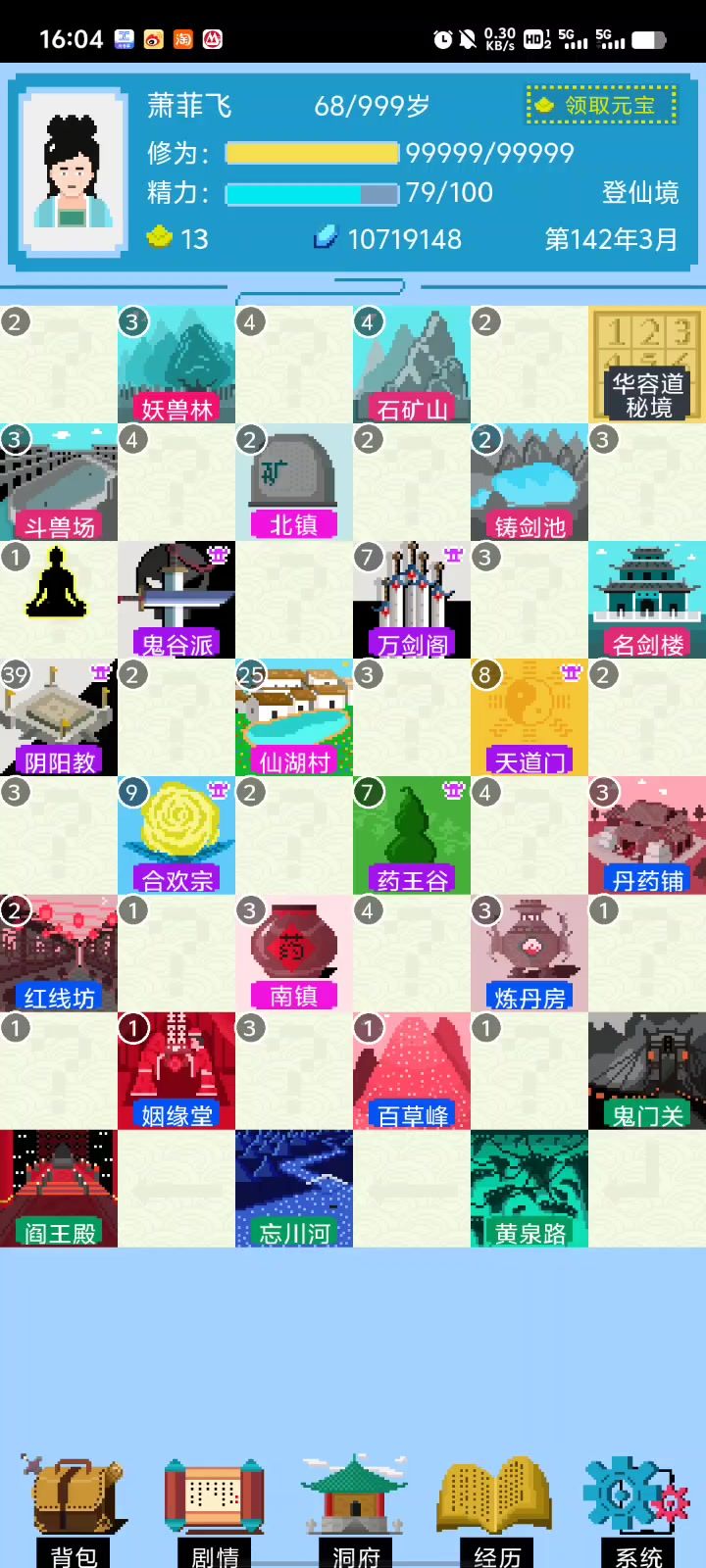Enter the 丹药铺 shop
Screen dimensions: 706x1568
pos(647,835)
